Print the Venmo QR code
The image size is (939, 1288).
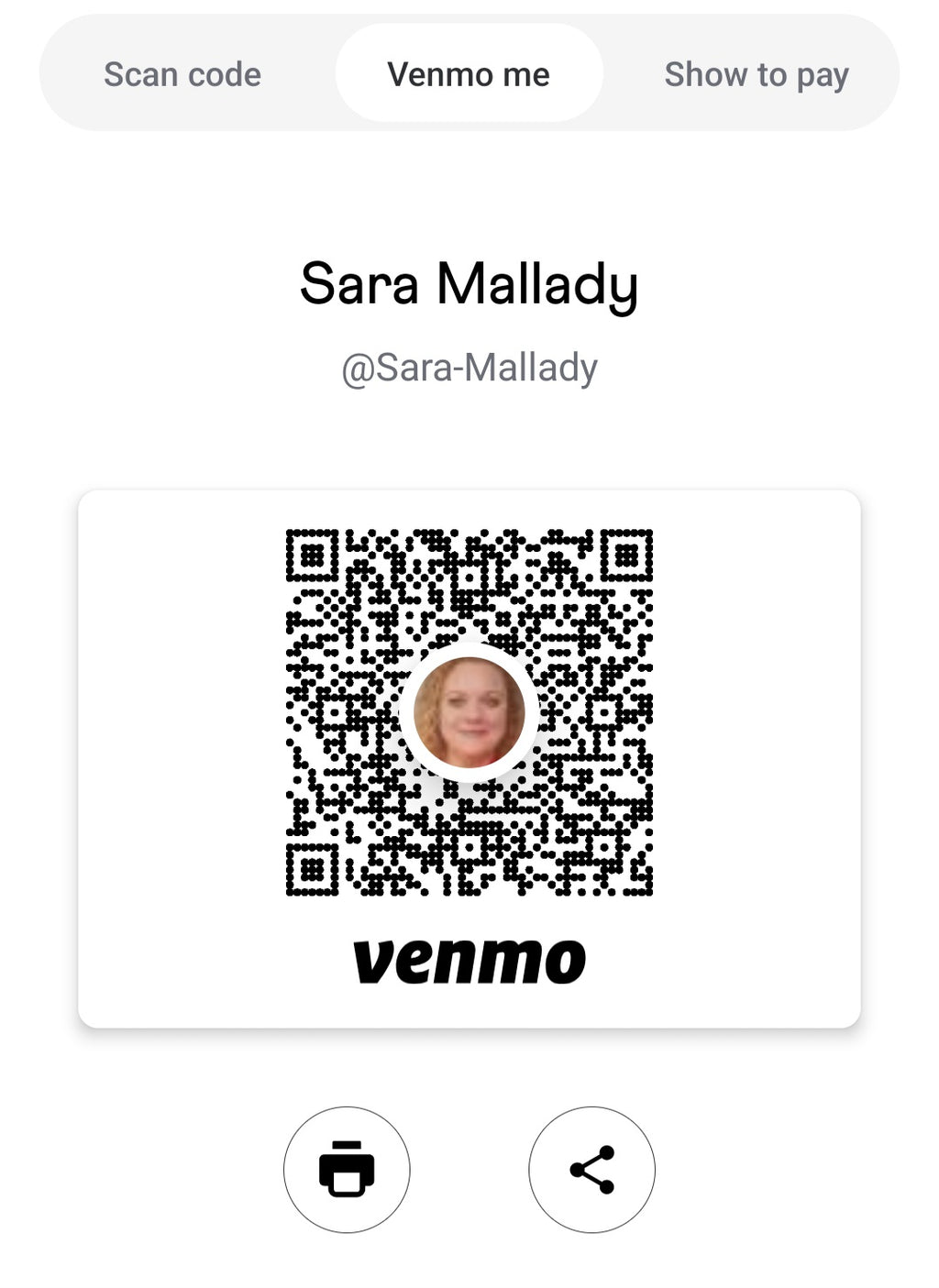347,1169
